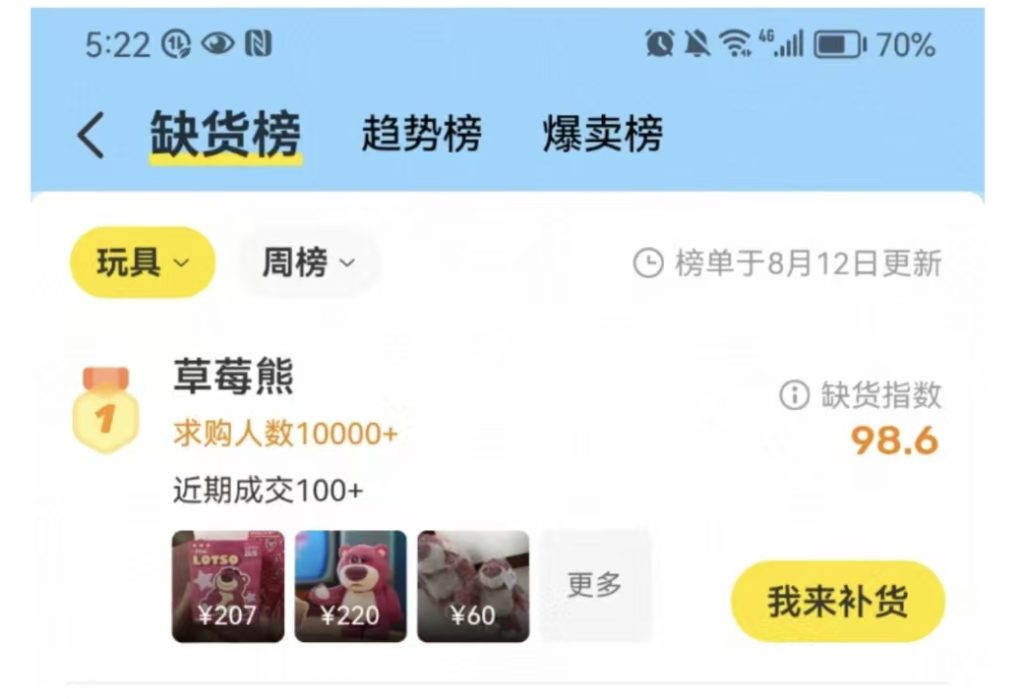
Task: Select the 缺货榜 tab
Action: click(x=226, y=134)
